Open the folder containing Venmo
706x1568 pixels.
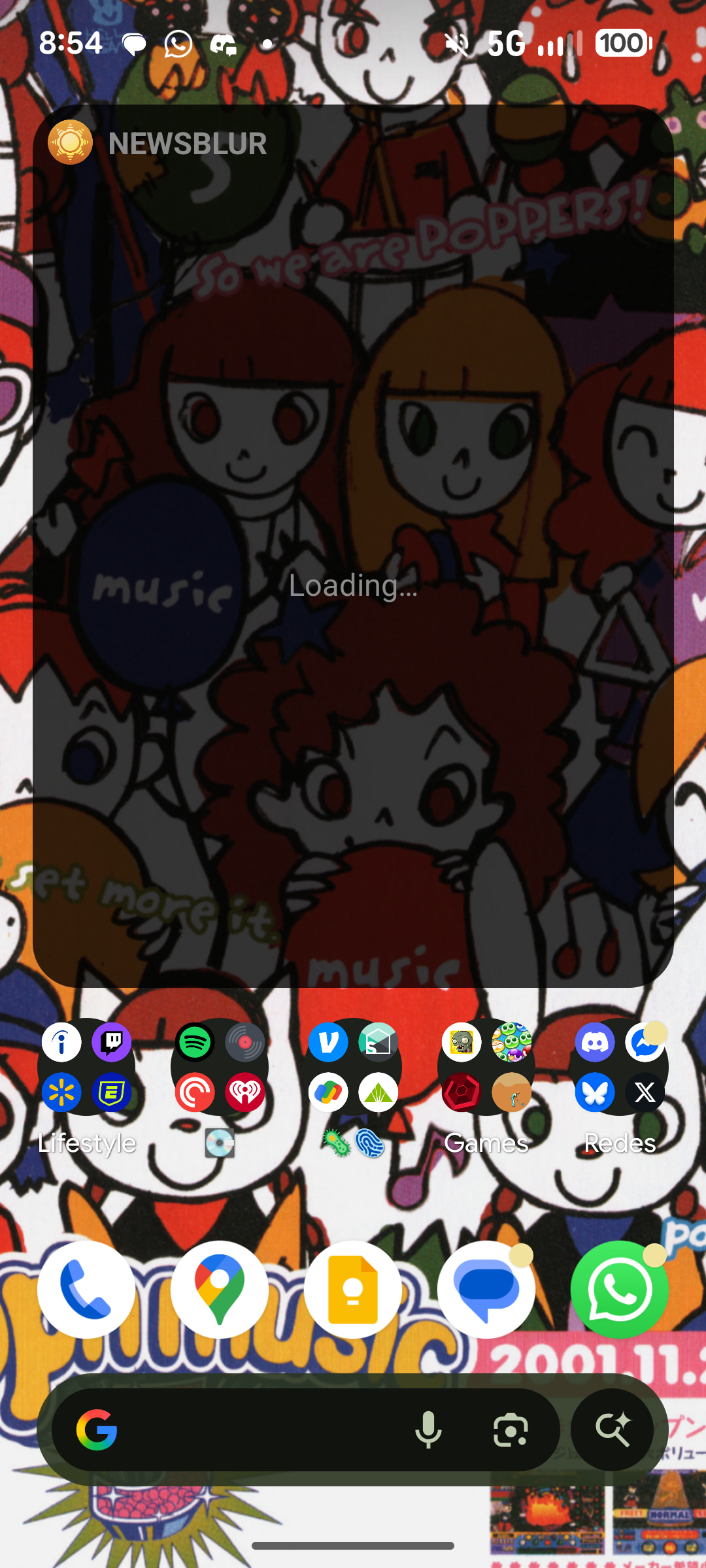point(353,1068)
